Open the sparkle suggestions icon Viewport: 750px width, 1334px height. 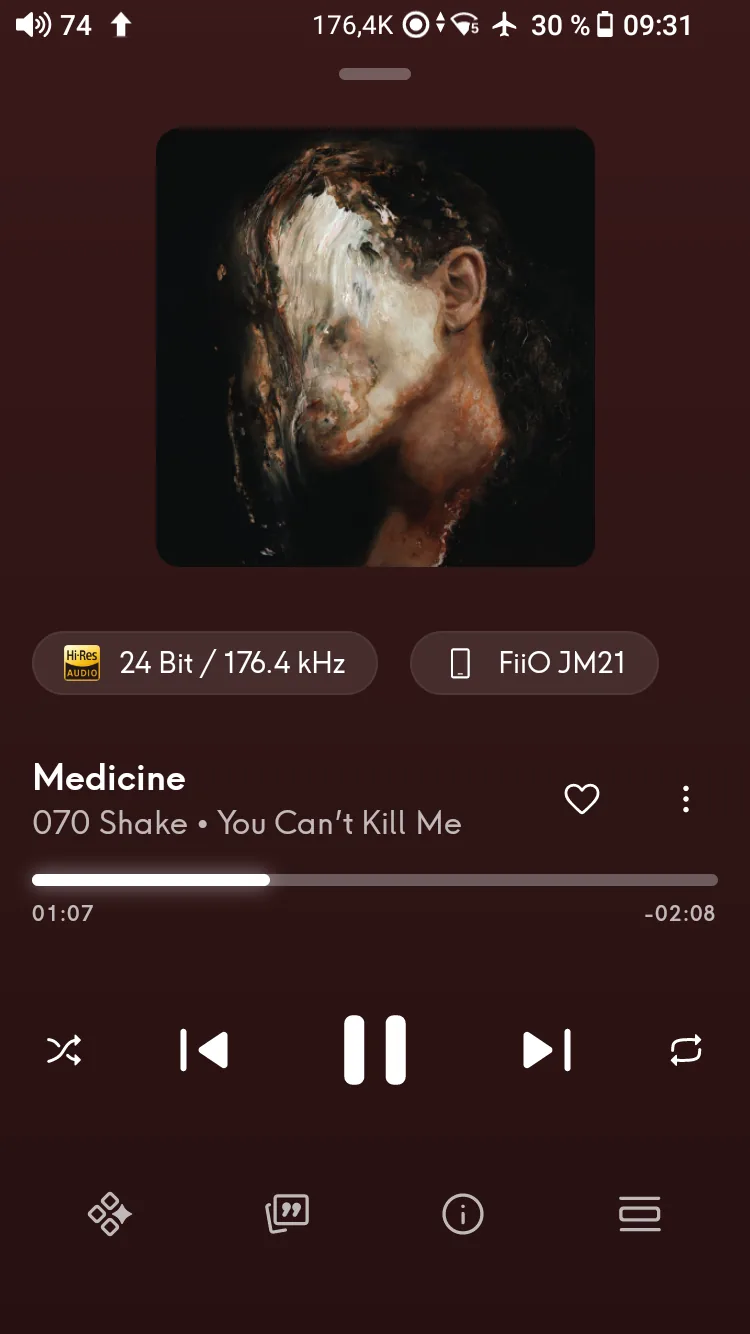110,1215
